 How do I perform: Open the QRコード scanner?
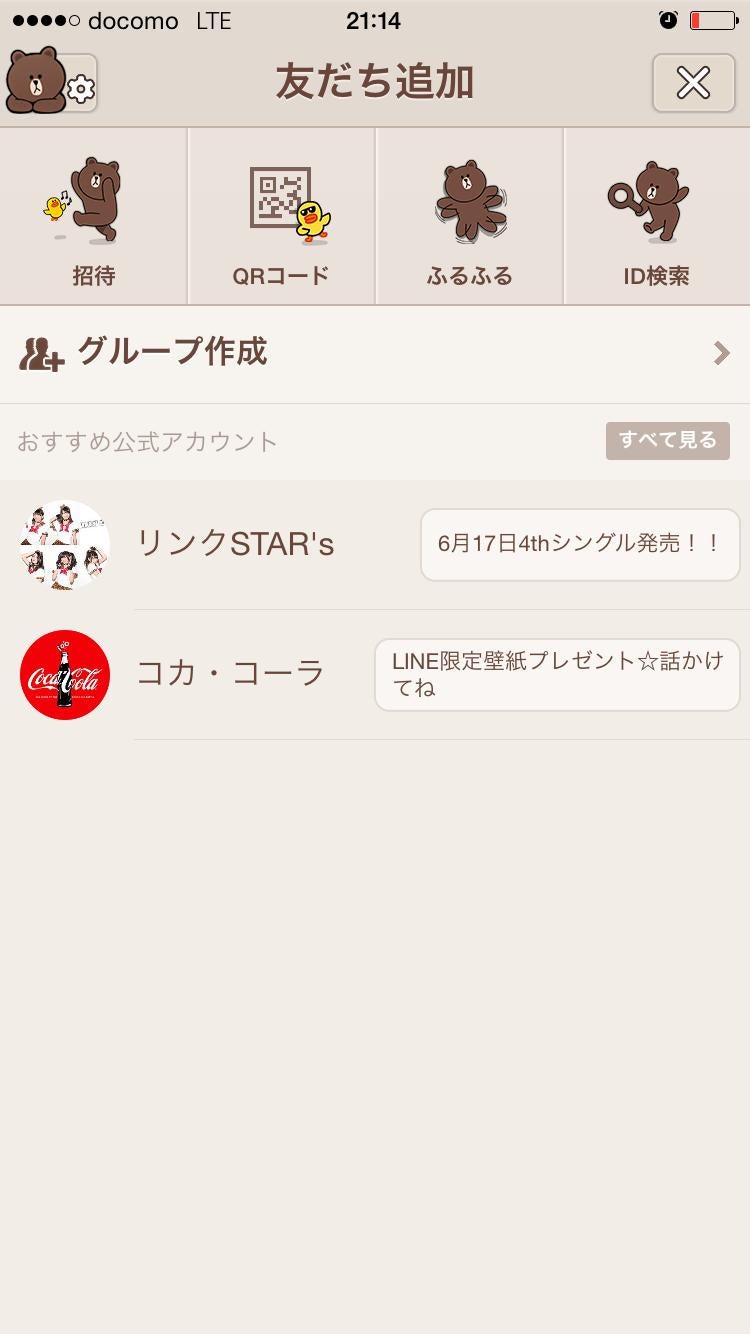281,215
